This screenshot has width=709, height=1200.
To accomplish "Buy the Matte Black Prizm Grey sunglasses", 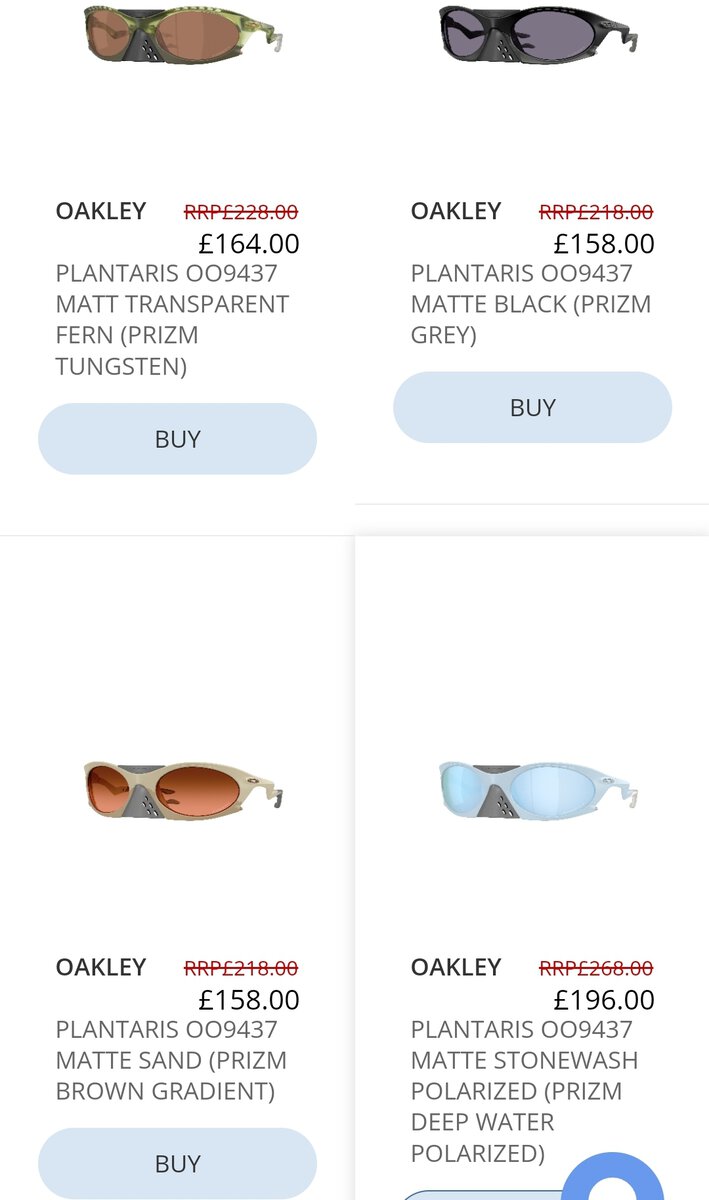I will click(x=532, y=407).
